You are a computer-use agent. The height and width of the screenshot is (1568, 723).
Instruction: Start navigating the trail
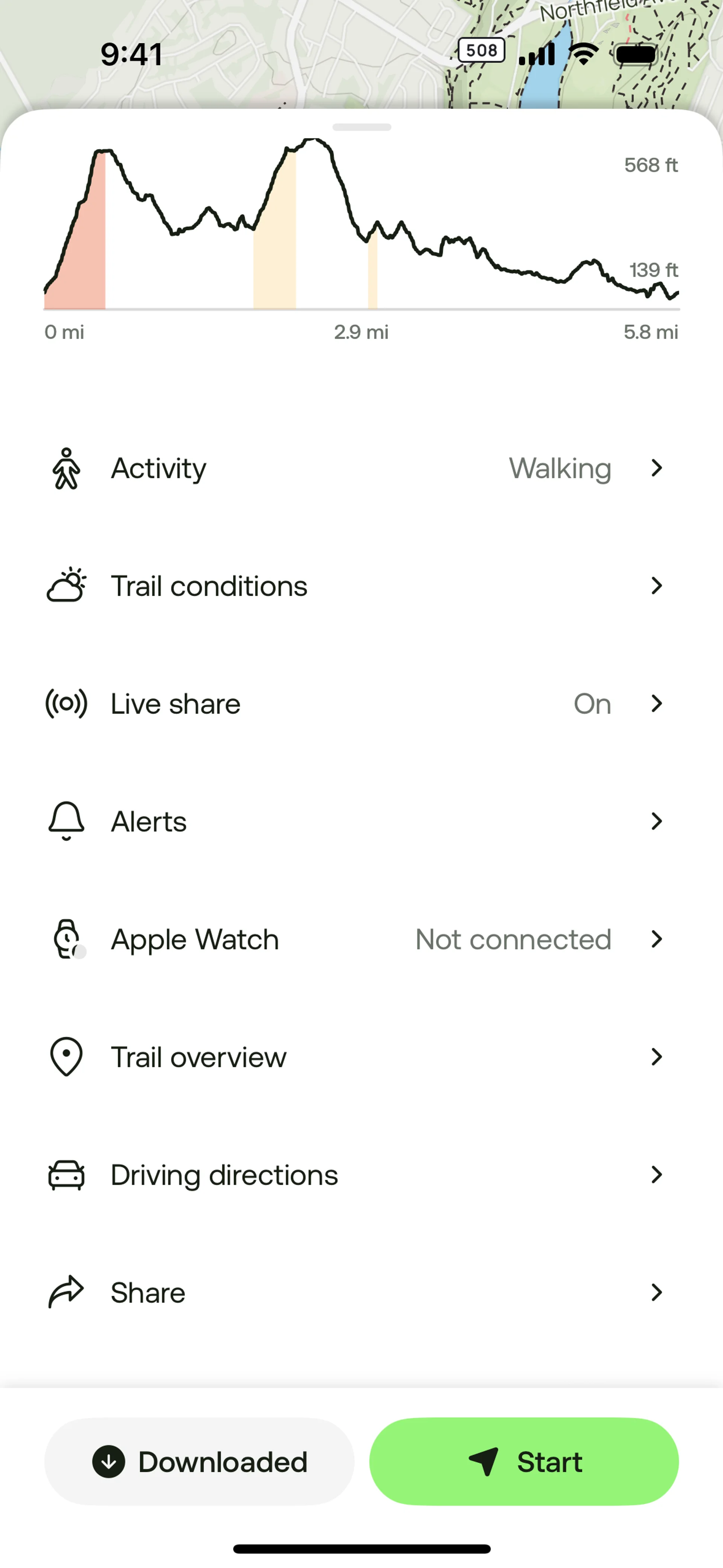[x=524, y=1461]
